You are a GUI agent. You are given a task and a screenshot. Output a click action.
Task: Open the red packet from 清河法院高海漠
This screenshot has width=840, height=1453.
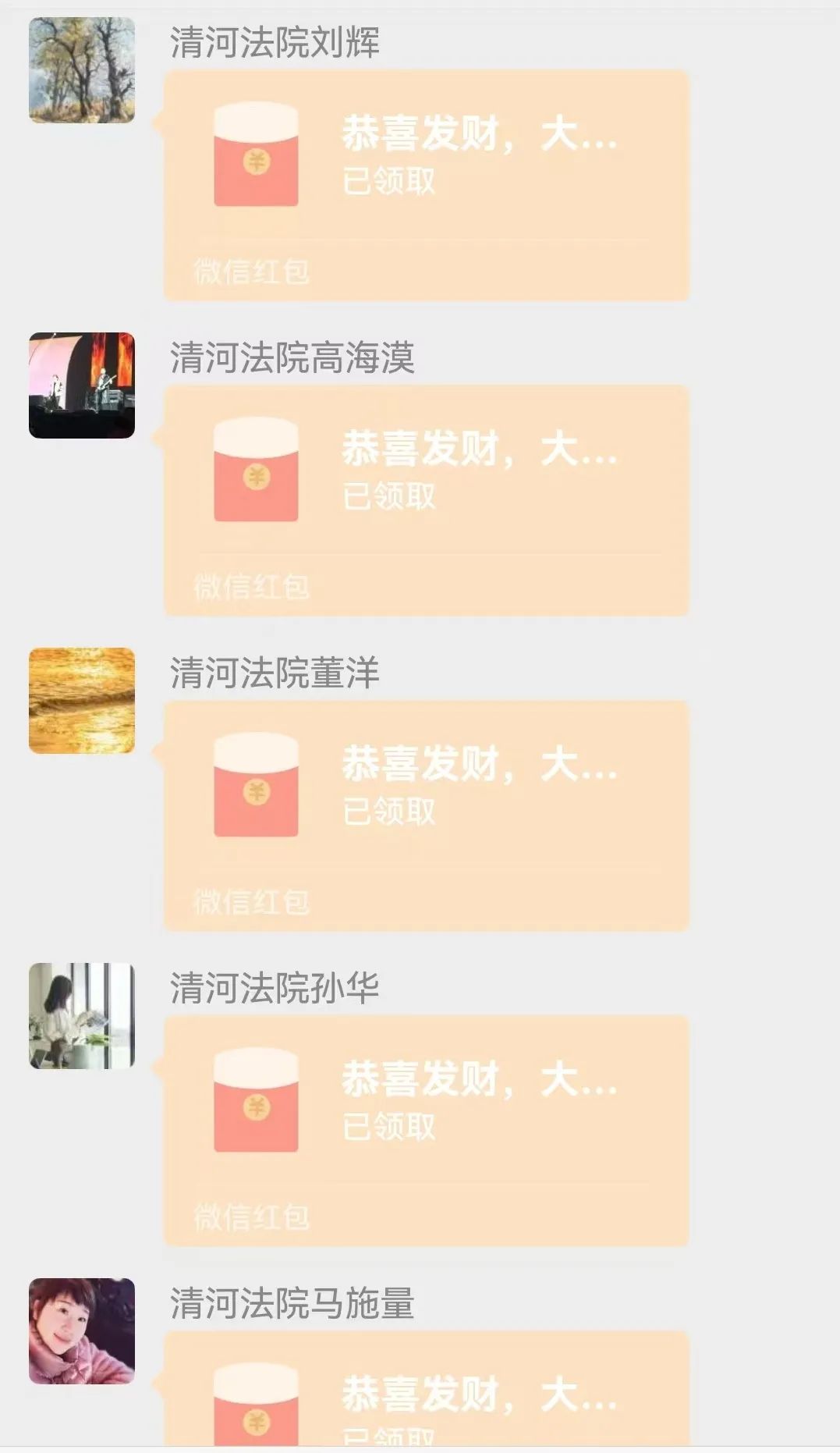point(426,500)
